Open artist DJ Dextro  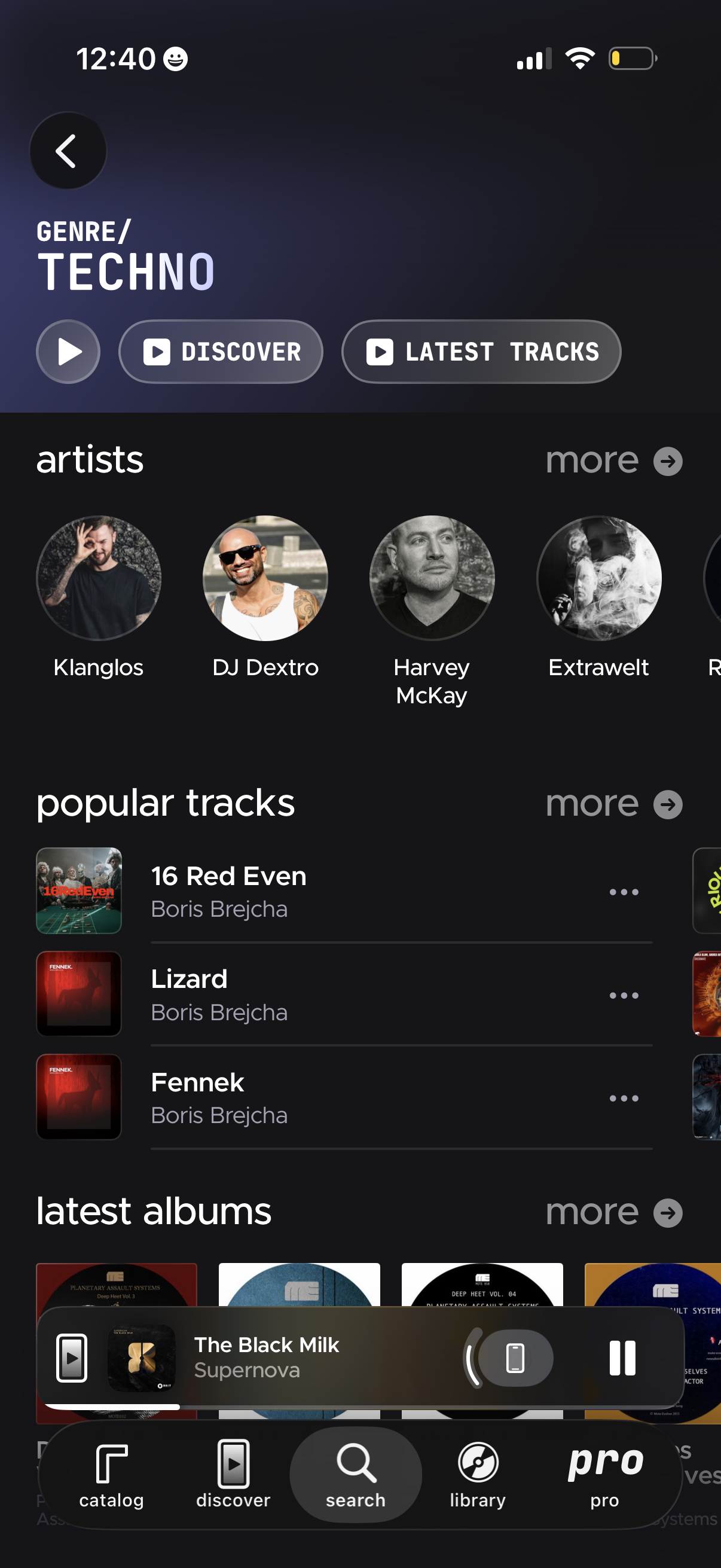click(x=265, y=578)
